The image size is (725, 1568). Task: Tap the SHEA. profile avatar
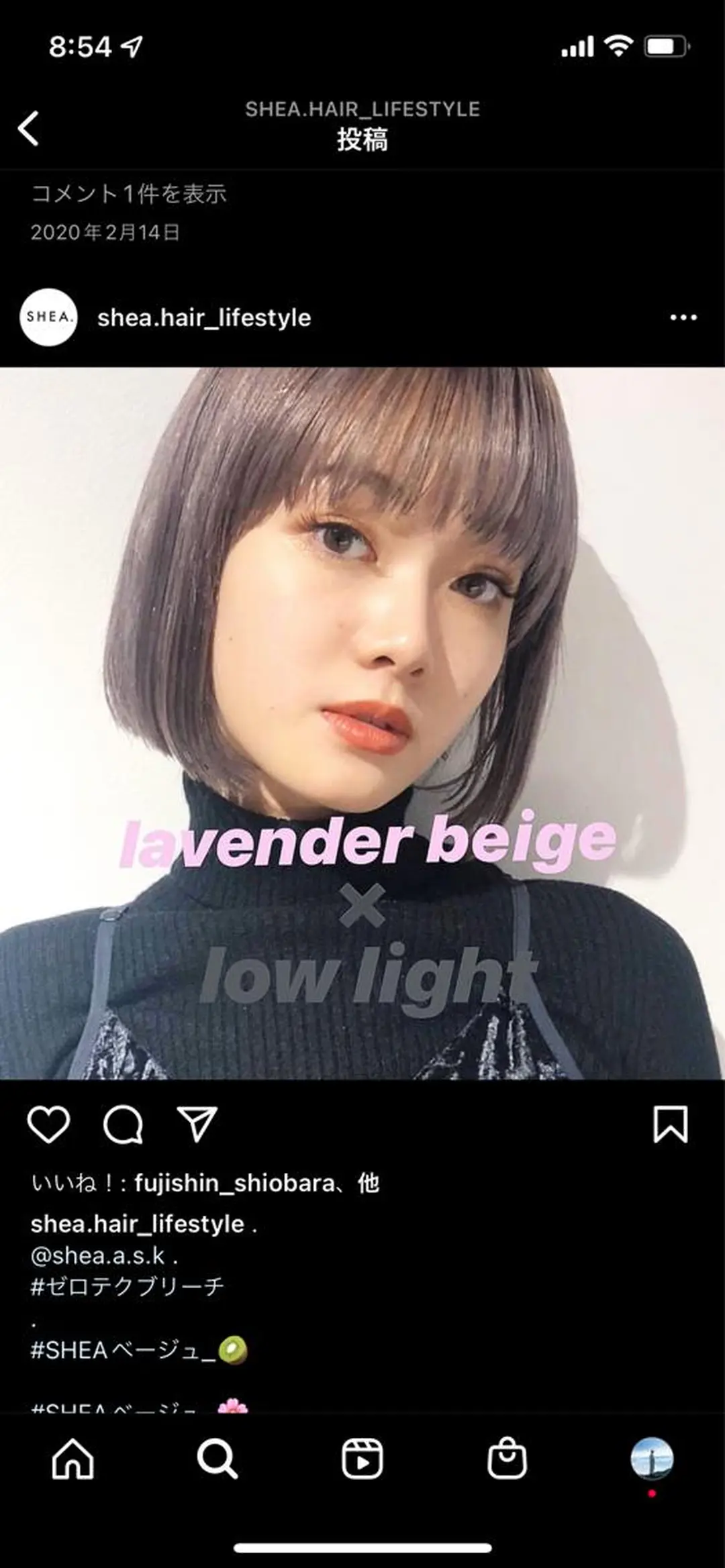48,317
